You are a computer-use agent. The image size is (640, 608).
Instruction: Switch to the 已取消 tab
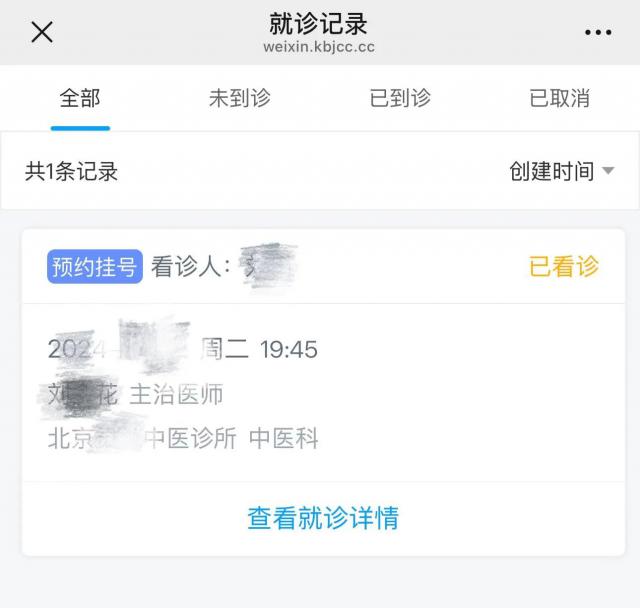pyautogui.click(x=559, y=98)
